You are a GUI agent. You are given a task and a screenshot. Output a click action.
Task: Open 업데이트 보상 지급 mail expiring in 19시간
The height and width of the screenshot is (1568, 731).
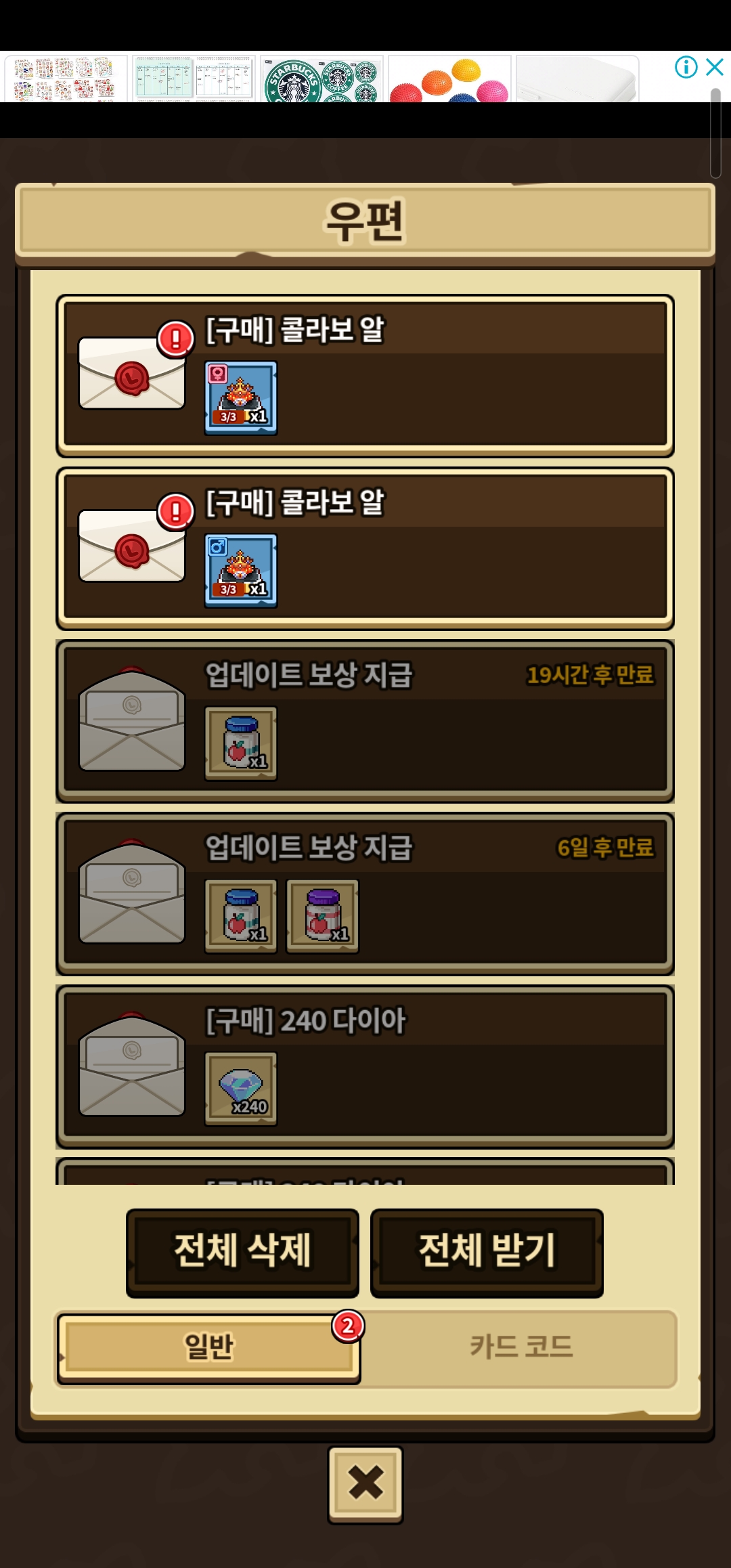pos(365,721)
